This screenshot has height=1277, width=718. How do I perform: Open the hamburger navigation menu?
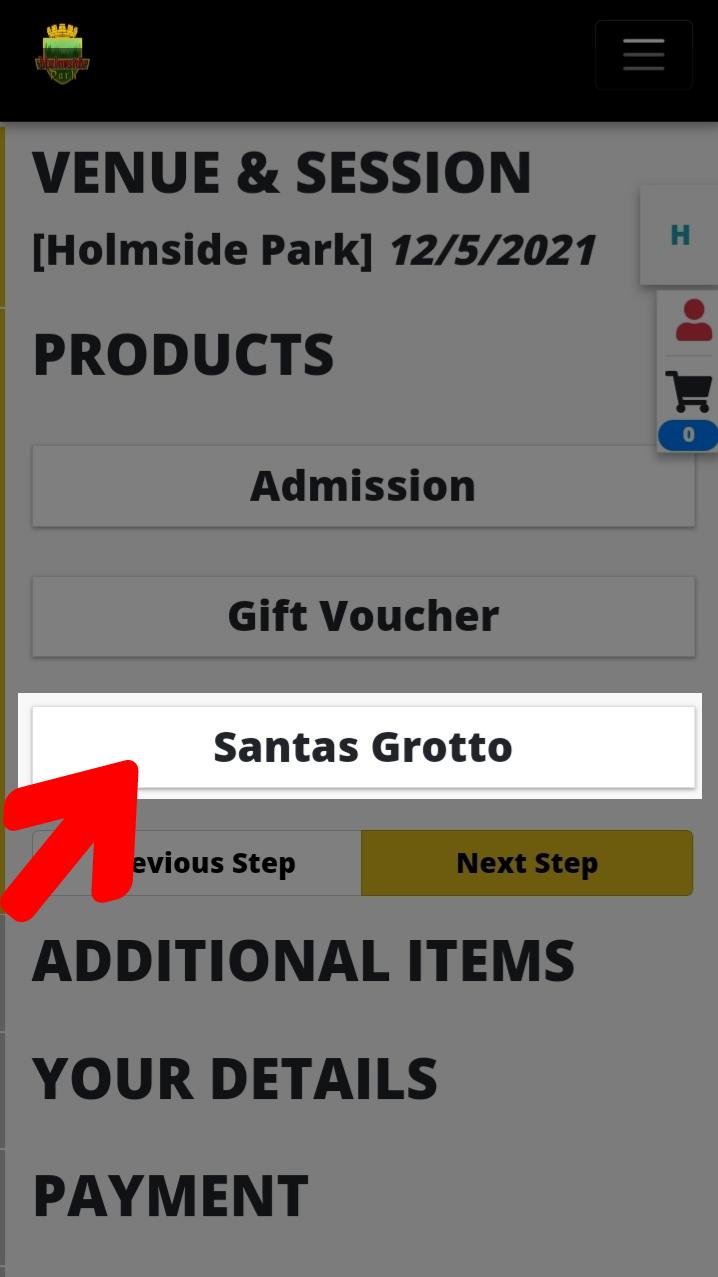(x=643, y=55)
